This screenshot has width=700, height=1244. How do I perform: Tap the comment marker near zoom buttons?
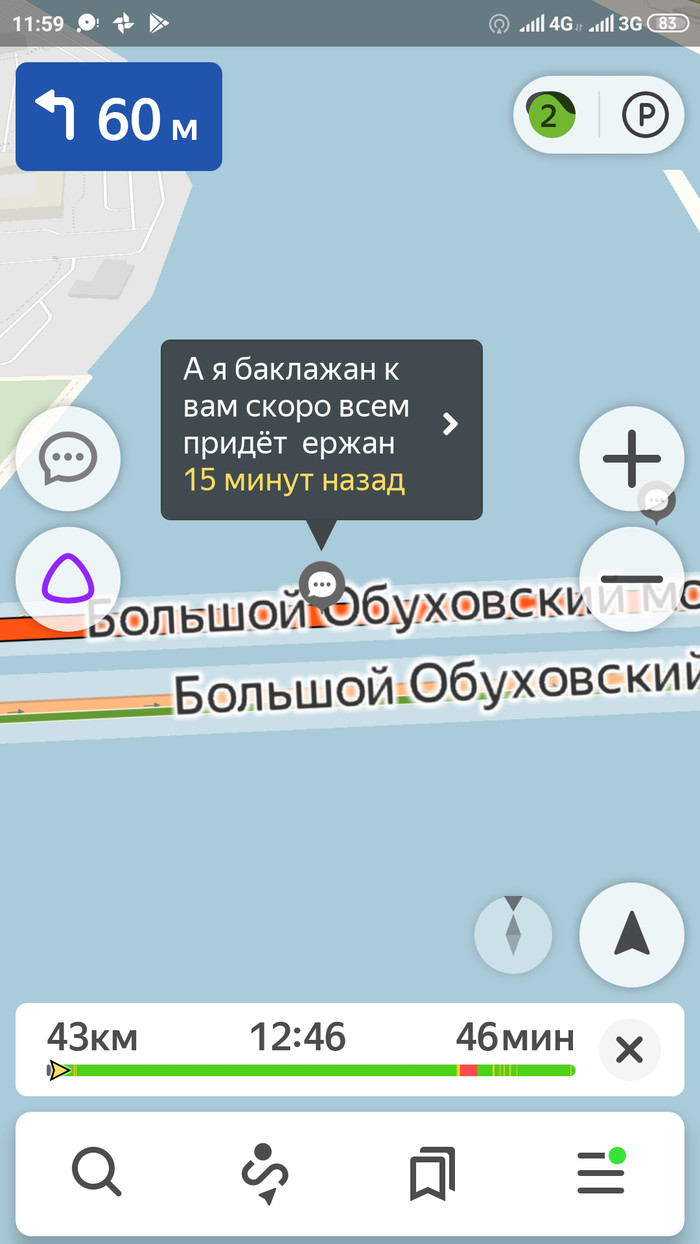657,502
